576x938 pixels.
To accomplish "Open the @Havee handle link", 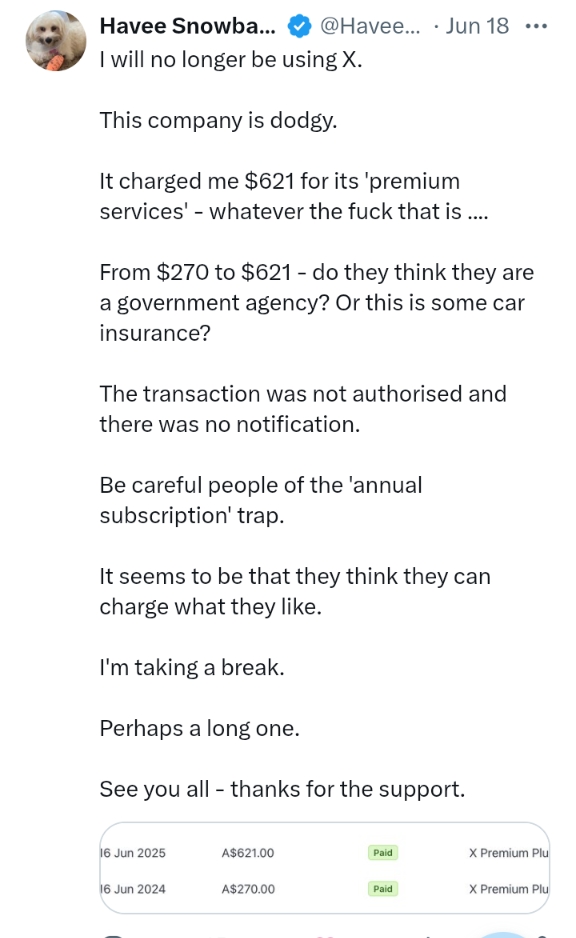I will 370,26.
